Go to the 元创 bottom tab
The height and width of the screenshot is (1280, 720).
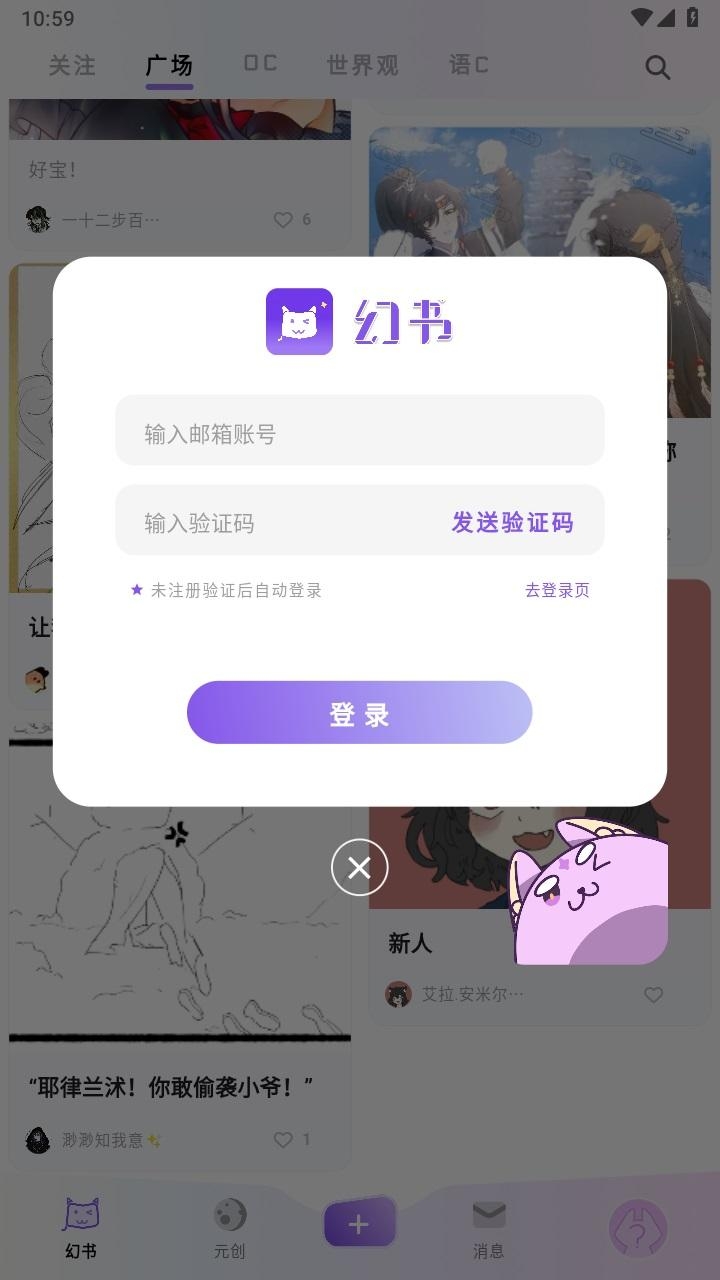[229, 1228]
